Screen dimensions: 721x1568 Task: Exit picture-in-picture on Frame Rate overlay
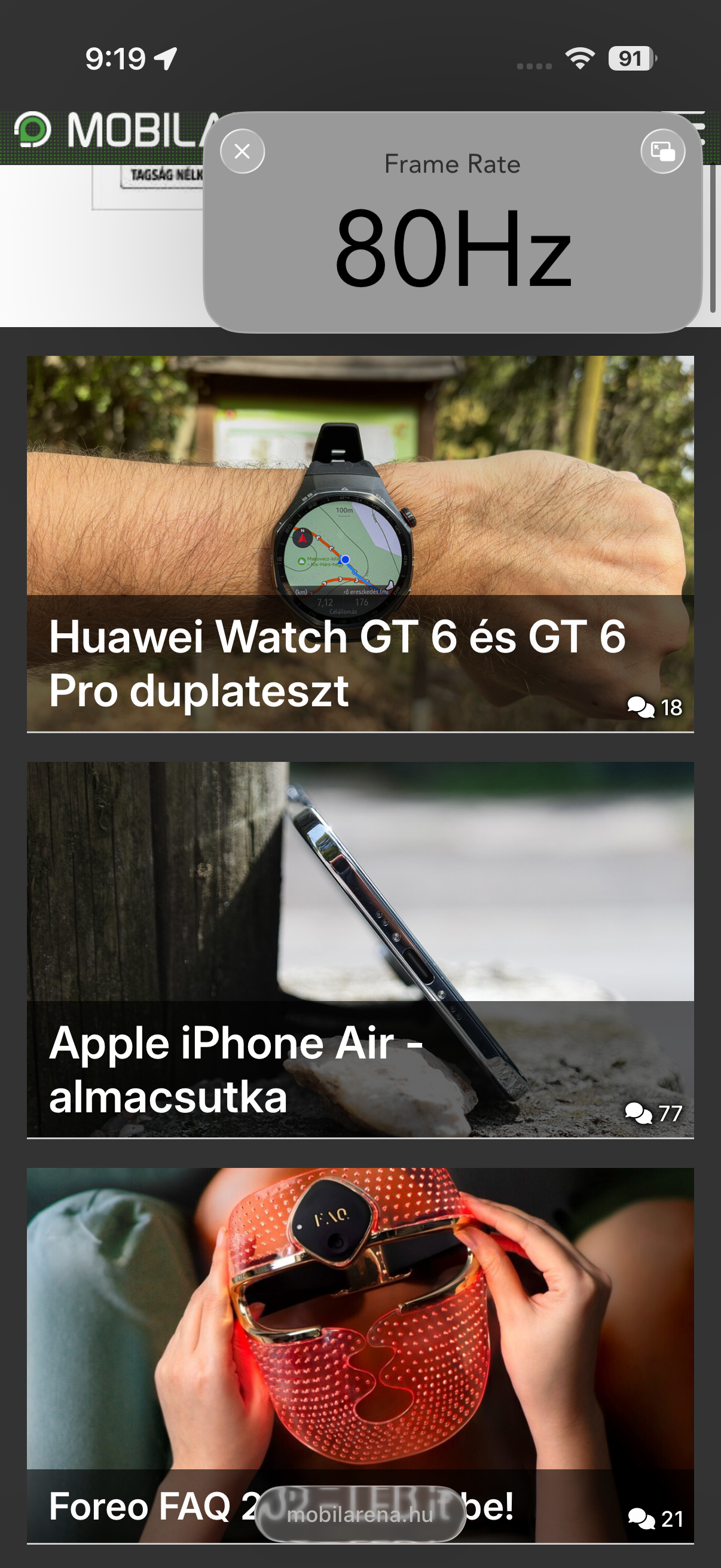click(662, 151)
